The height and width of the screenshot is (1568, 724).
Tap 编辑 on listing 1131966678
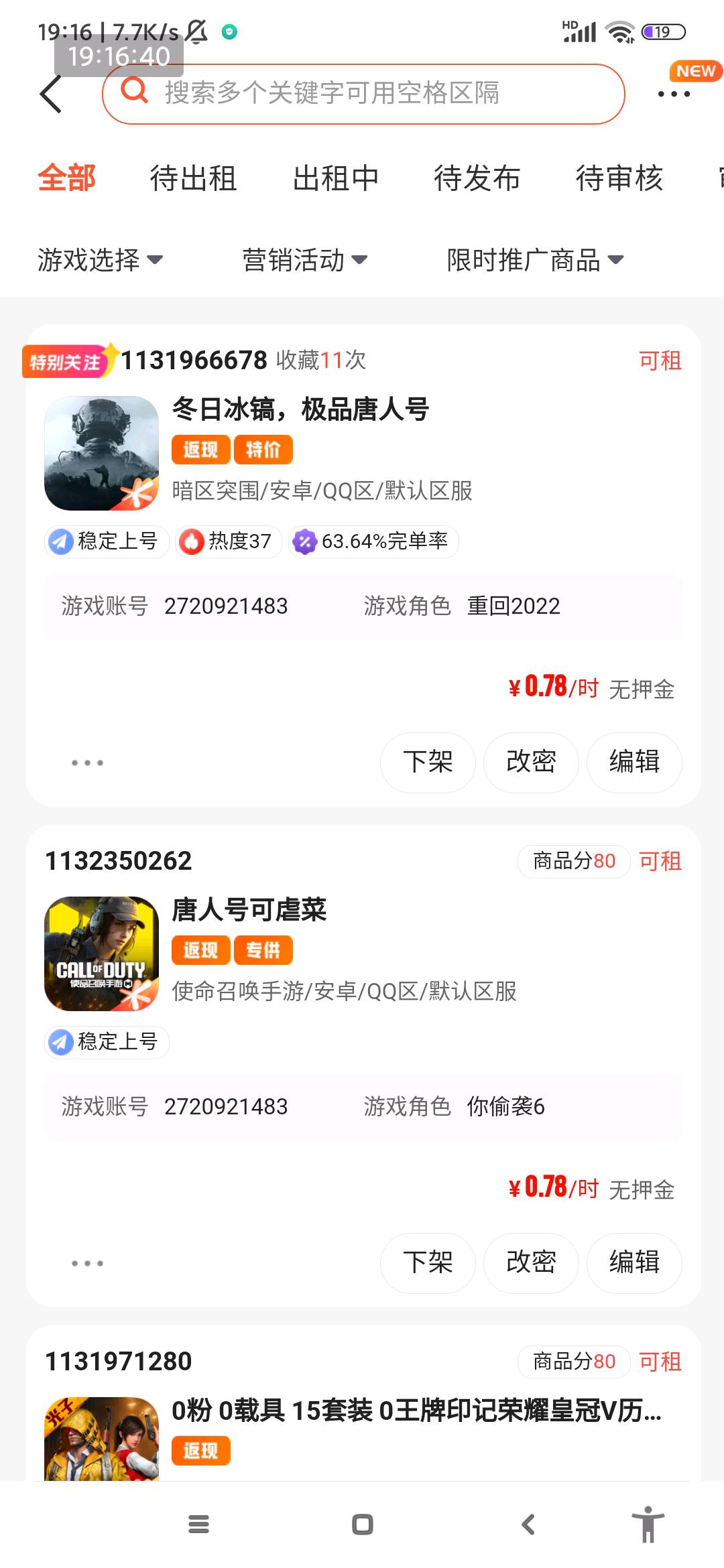pos(634,763)
